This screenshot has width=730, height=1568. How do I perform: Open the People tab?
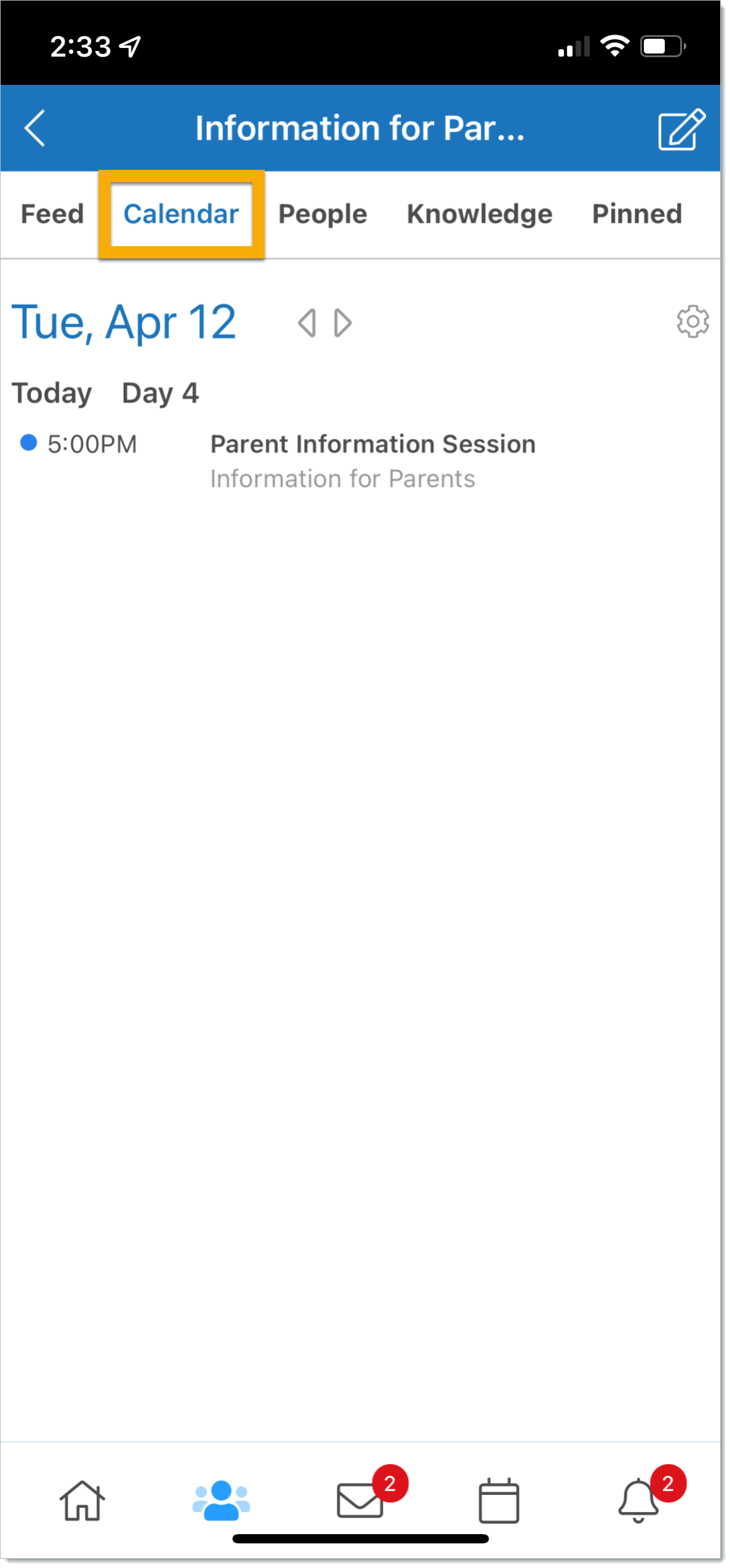[323, 214]
